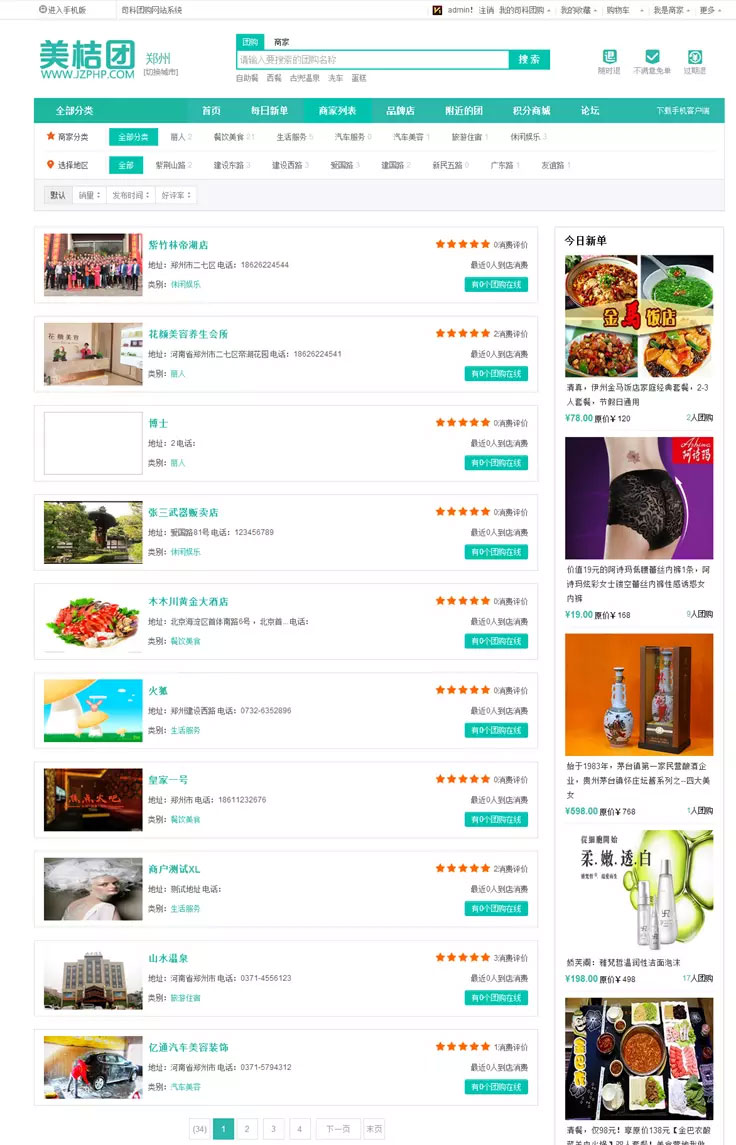The image size is (736, 1145).
Task: View online deals button for 花颜美容养生会所
Action: (495, 374)
